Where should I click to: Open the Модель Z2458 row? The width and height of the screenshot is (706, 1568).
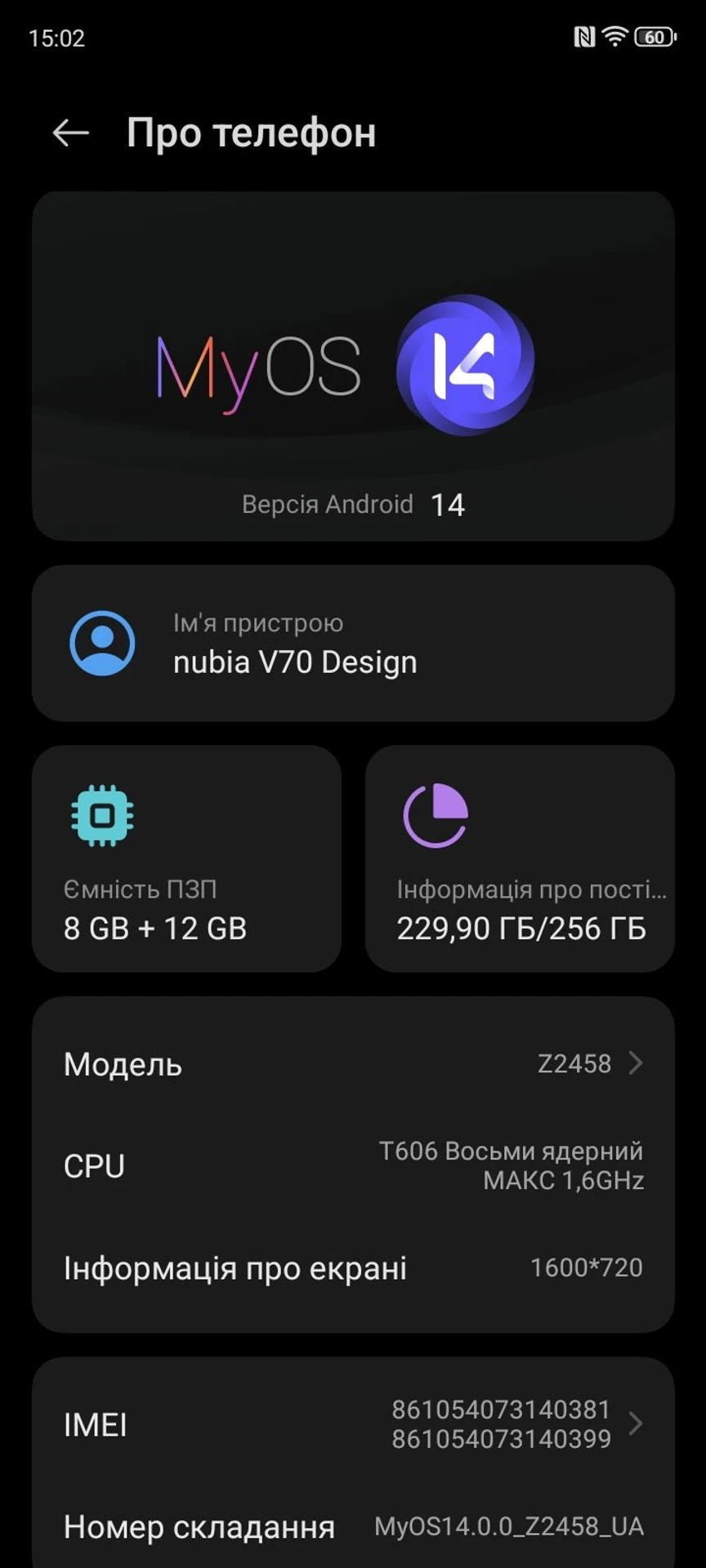(x=353, y=1063)
